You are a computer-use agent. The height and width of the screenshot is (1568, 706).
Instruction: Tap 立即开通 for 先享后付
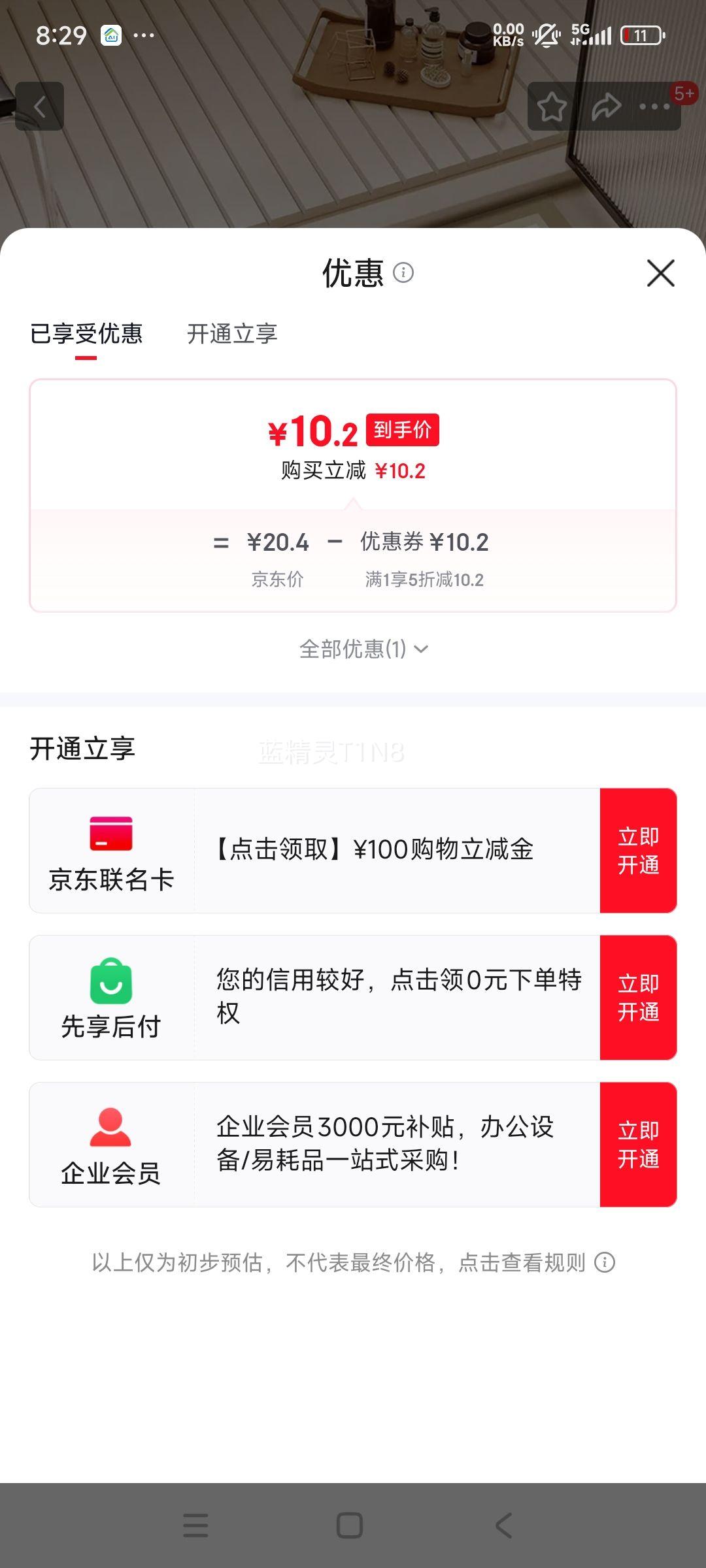639,996
